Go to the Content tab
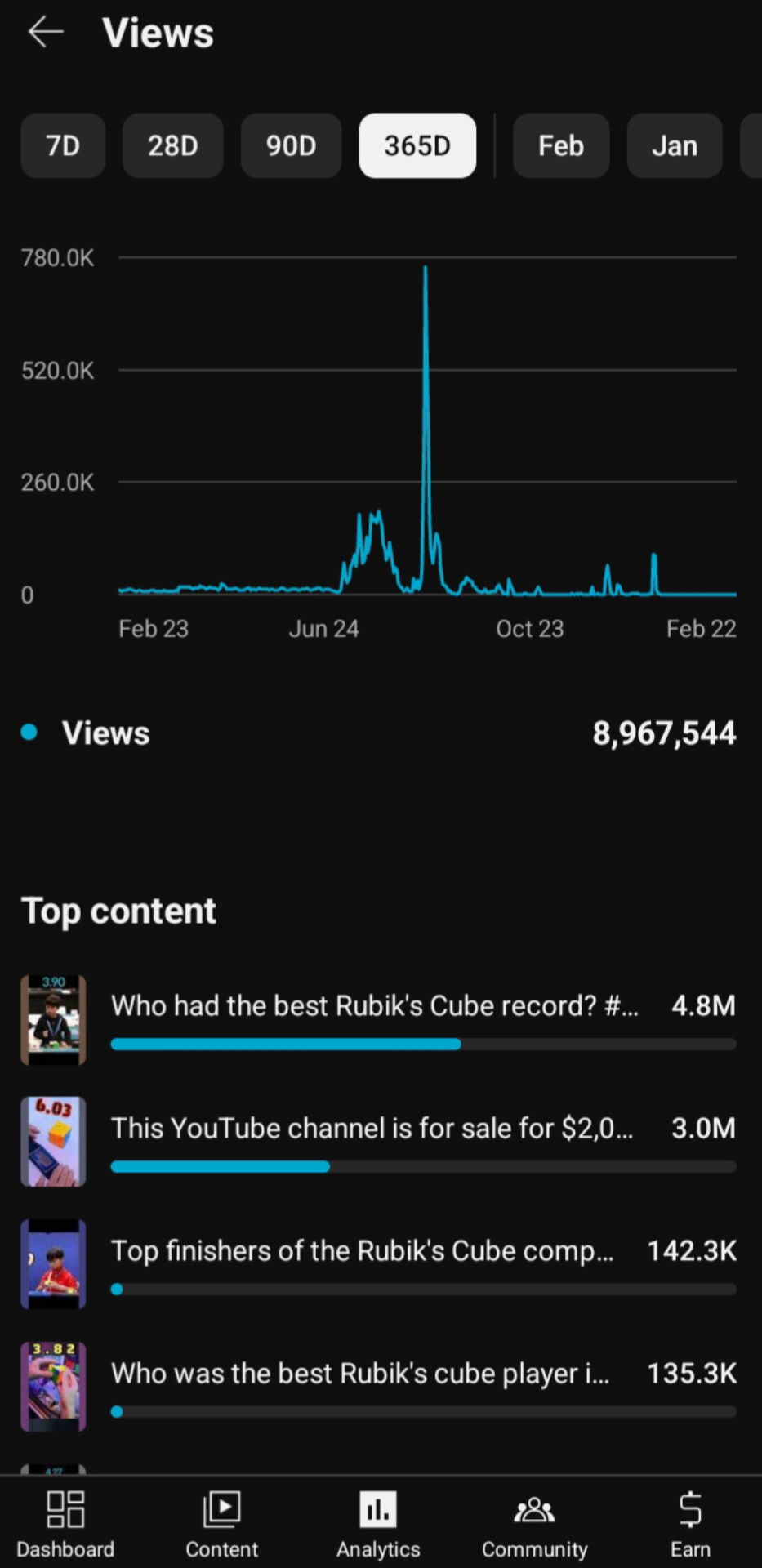 pyautogui.click(x=221, y=1524)
